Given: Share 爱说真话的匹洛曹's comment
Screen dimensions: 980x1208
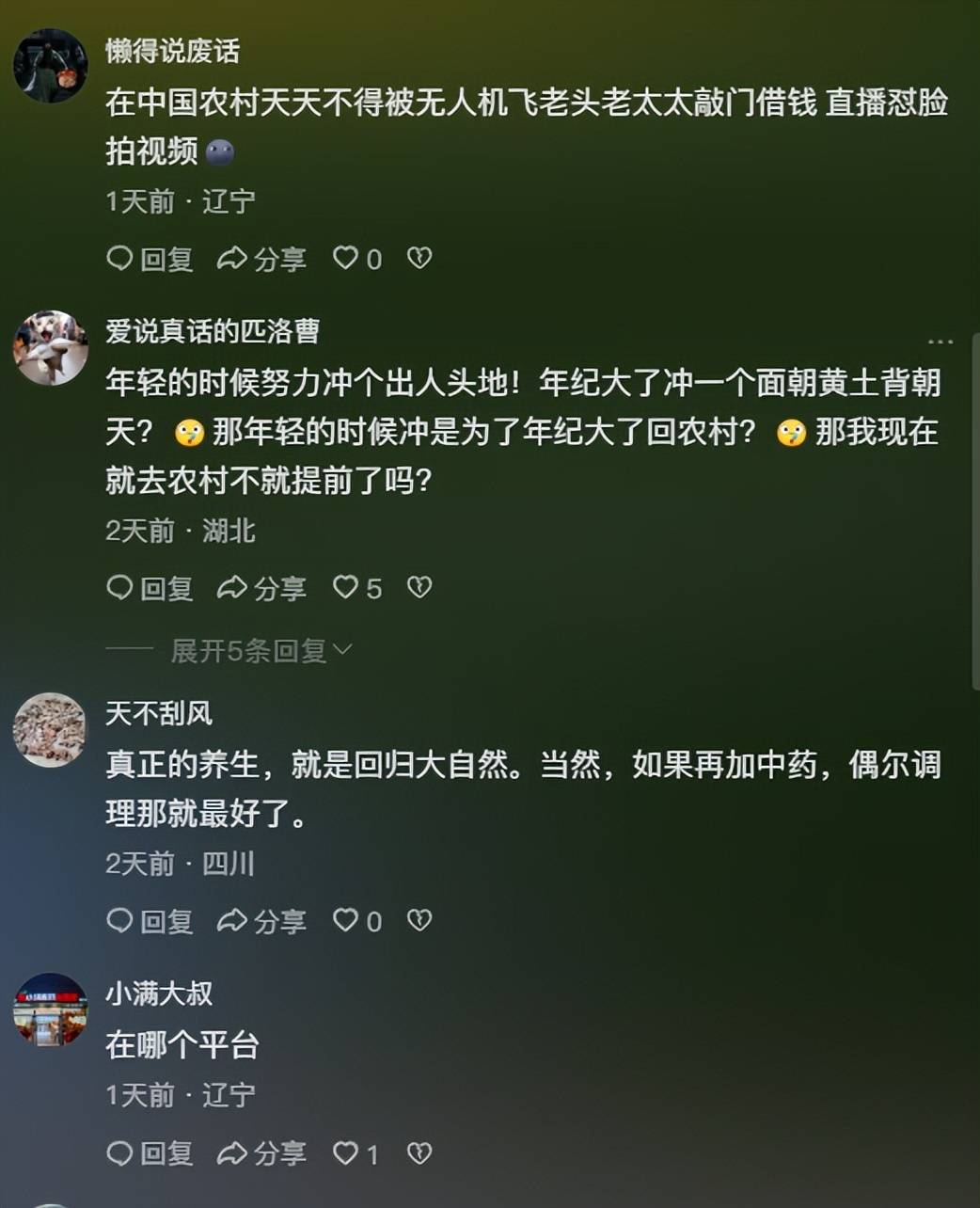Looking at the screenshot, I should click(x=261, y=588).
